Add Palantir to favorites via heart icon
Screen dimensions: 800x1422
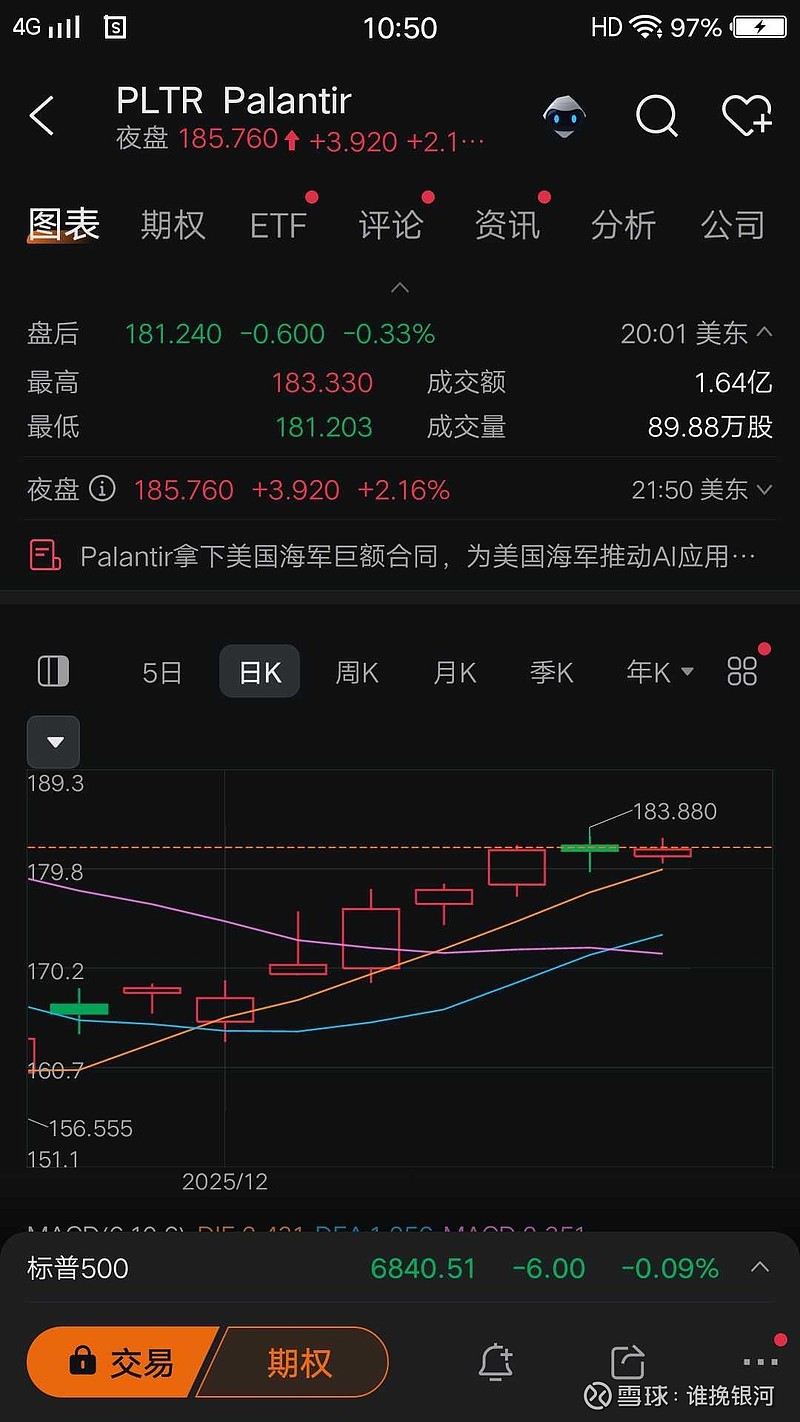(x=747, y=116)
